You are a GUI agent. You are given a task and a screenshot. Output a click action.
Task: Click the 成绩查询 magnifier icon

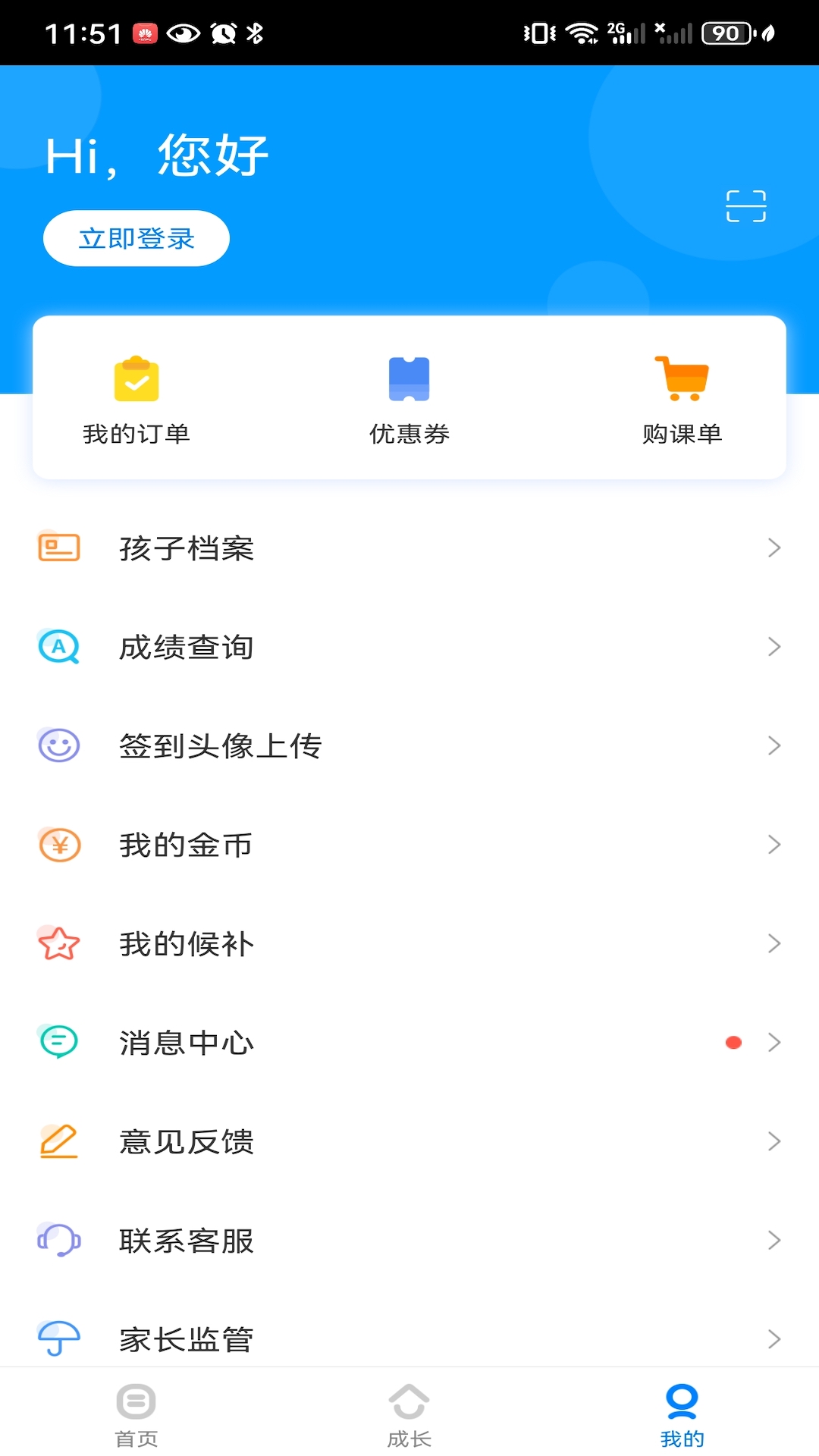click(x=58, y=647)
